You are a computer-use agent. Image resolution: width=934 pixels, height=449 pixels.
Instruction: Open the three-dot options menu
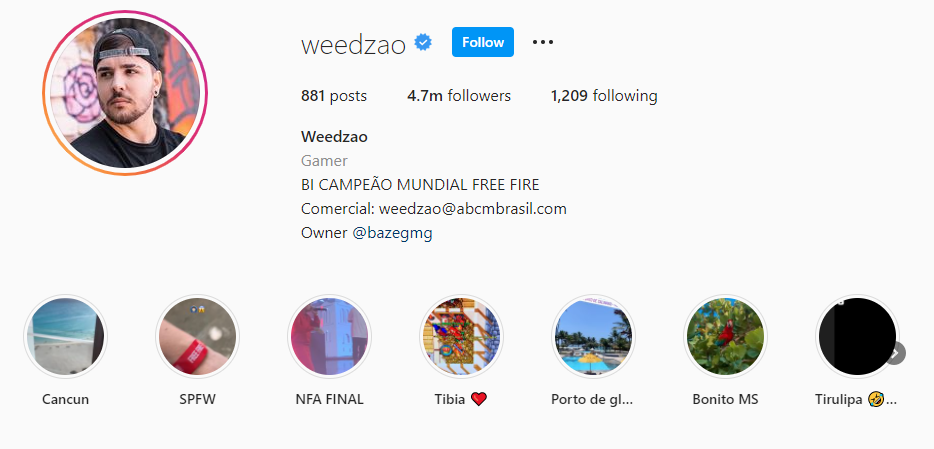pyautogui.click(x=543, y=42)
